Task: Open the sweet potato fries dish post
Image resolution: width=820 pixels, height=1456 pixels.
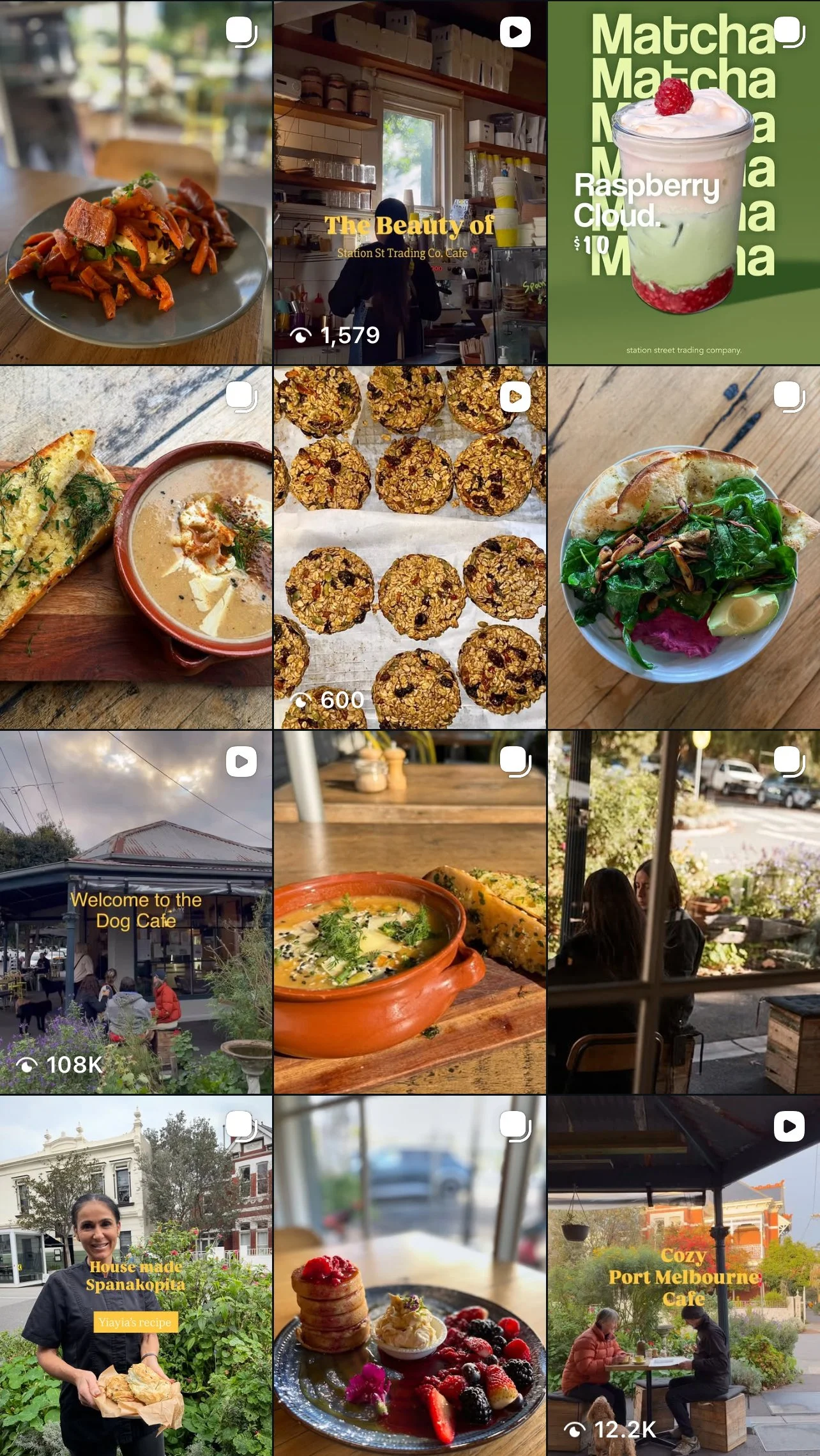Action: tap(136, 182)
